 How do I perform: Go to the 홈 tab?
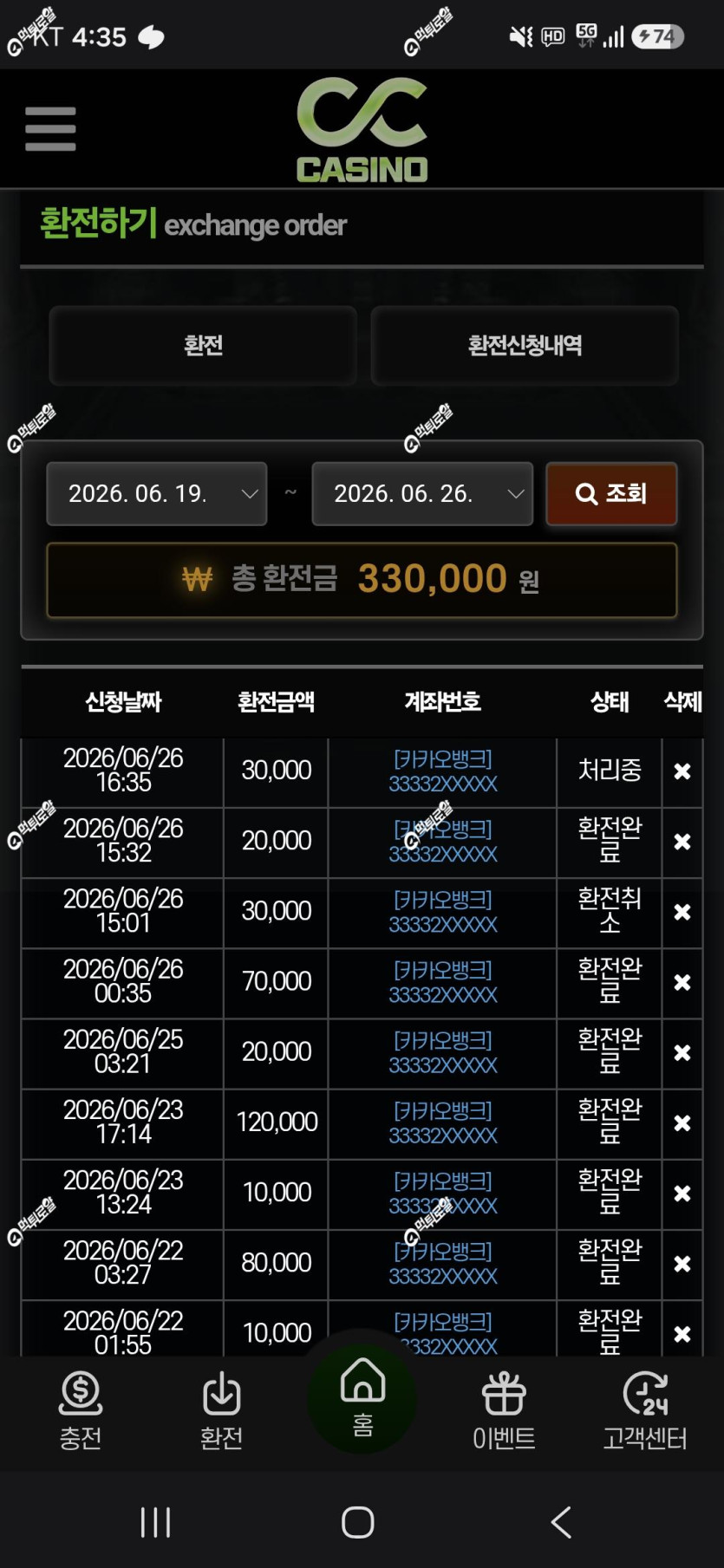coord(362,1396)
